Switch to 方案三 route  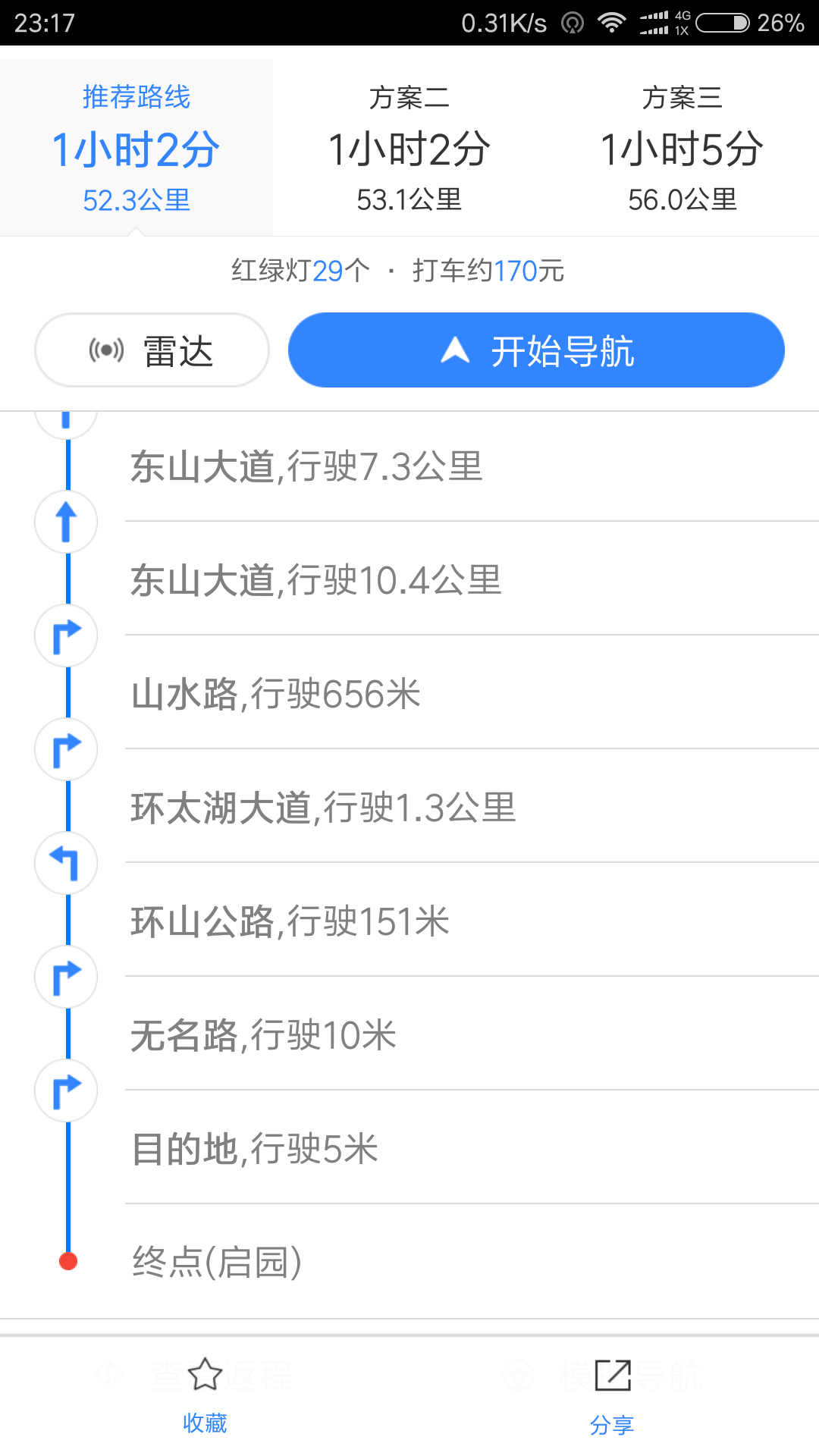click(682, 148)
